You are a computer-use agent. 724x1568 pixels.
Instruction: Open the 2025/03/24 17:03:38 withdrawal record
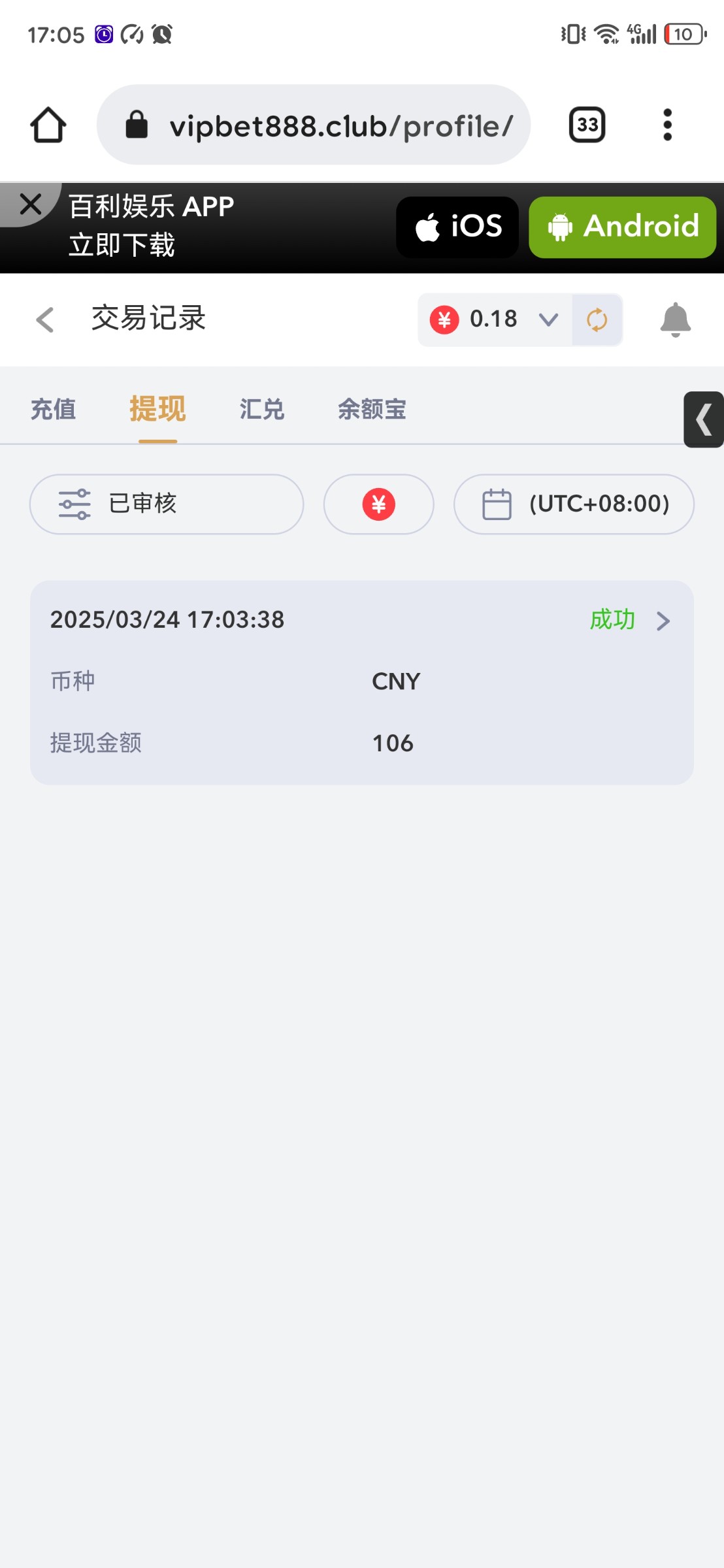click(x=362, y=683)
